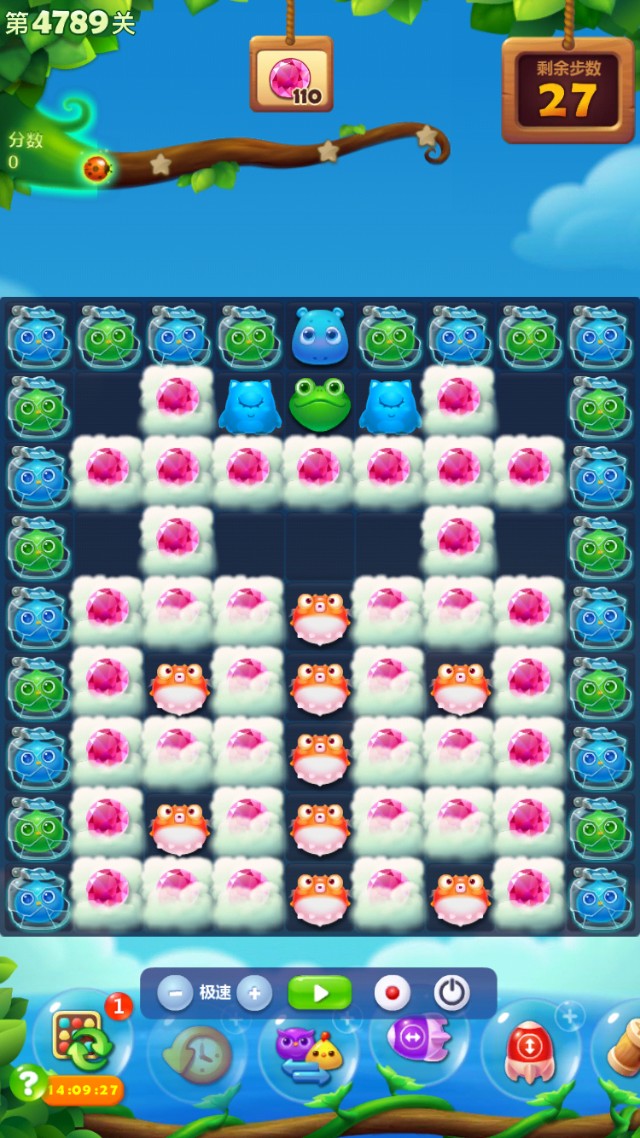The width and height of the screenshot is (640, 1138).
Task: Start recording with the red dot button
Action: (x=392, y=993)
